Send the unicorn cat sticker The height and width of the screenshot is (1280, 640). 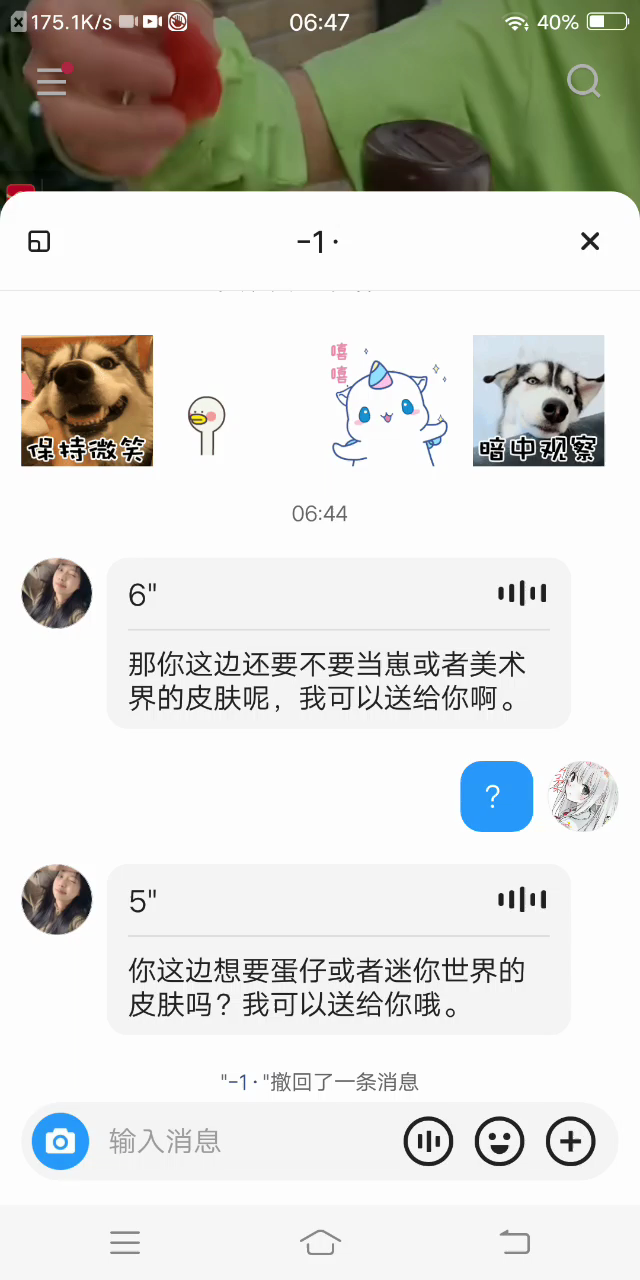point(388,405)
